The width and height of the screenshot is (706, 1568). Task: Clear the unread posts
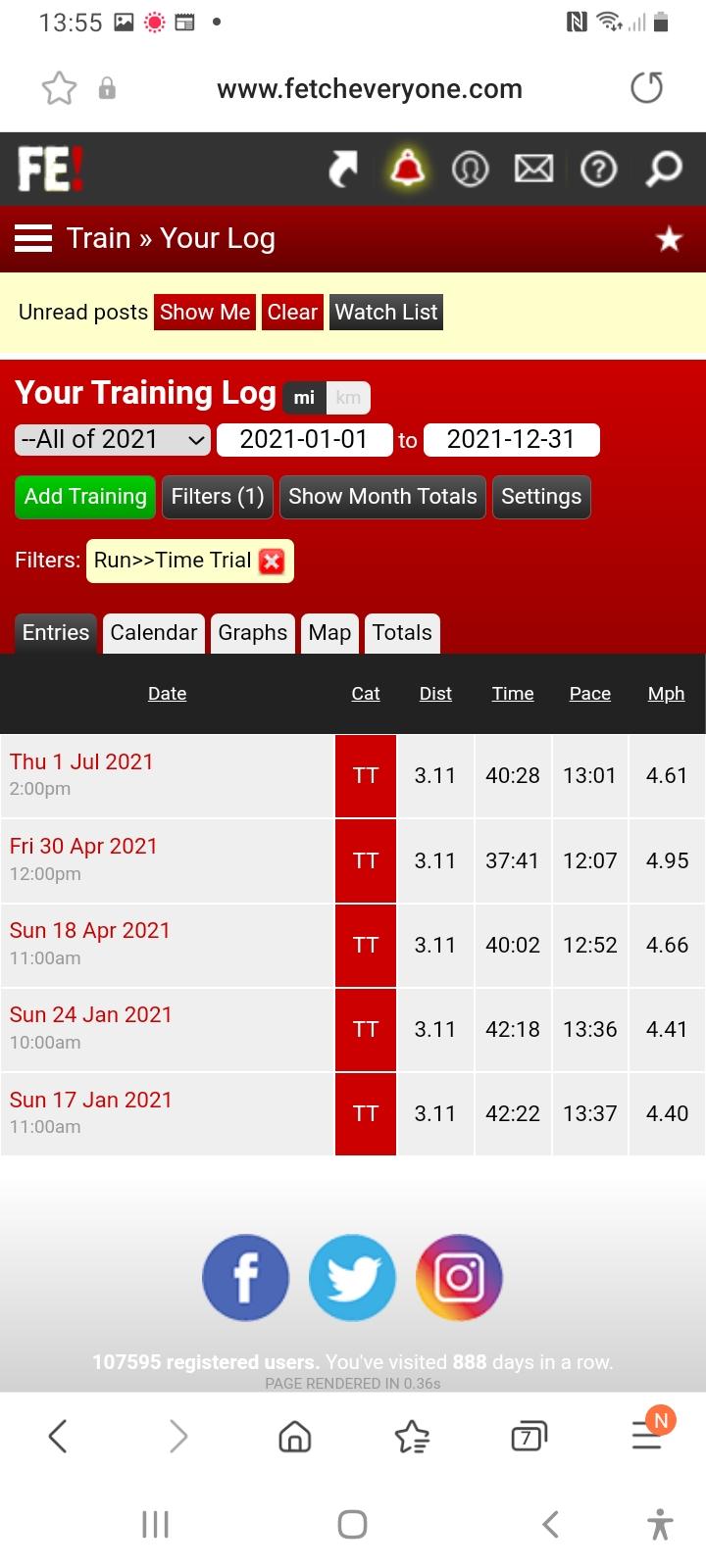[x=292, y=312]
